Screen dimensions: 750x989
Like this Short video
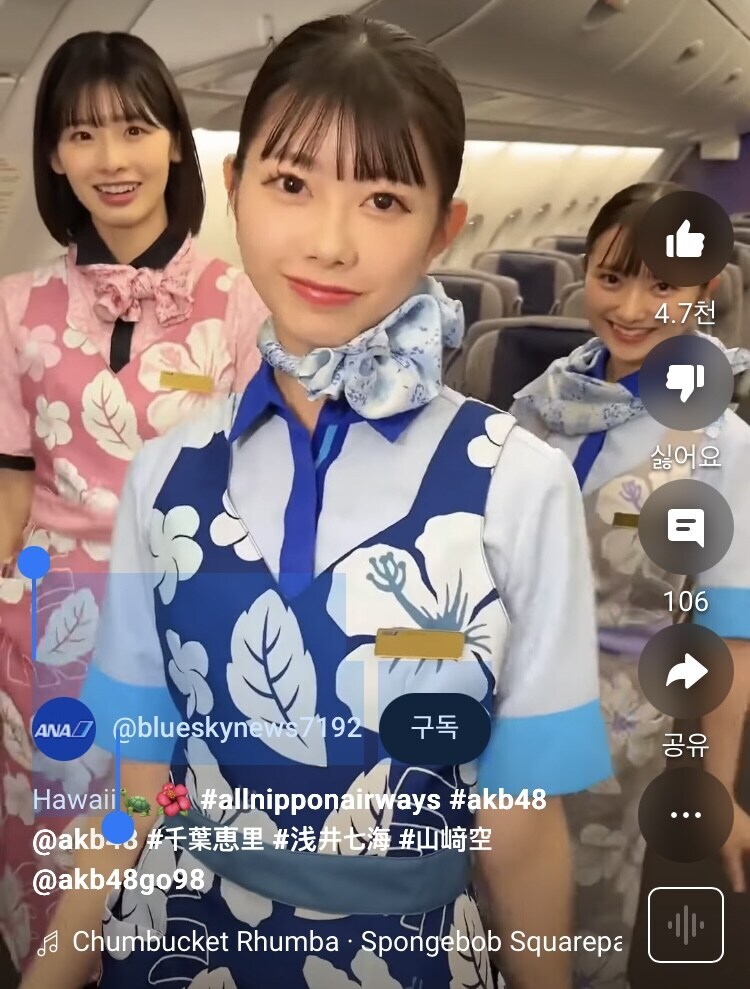pos(686,240)
